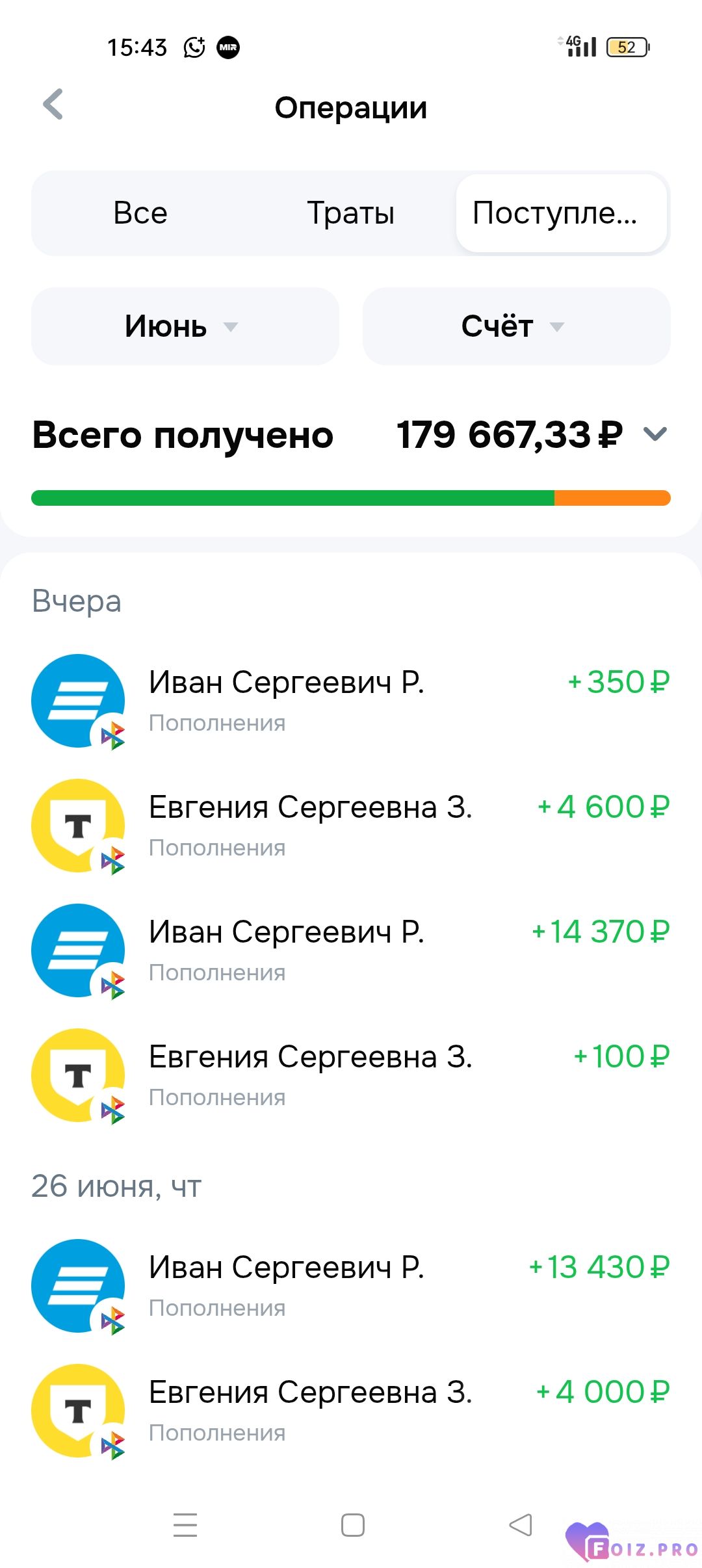The image size is (702, 1568).
Task: Select the Поступления tab
Action: coord(562,213)
